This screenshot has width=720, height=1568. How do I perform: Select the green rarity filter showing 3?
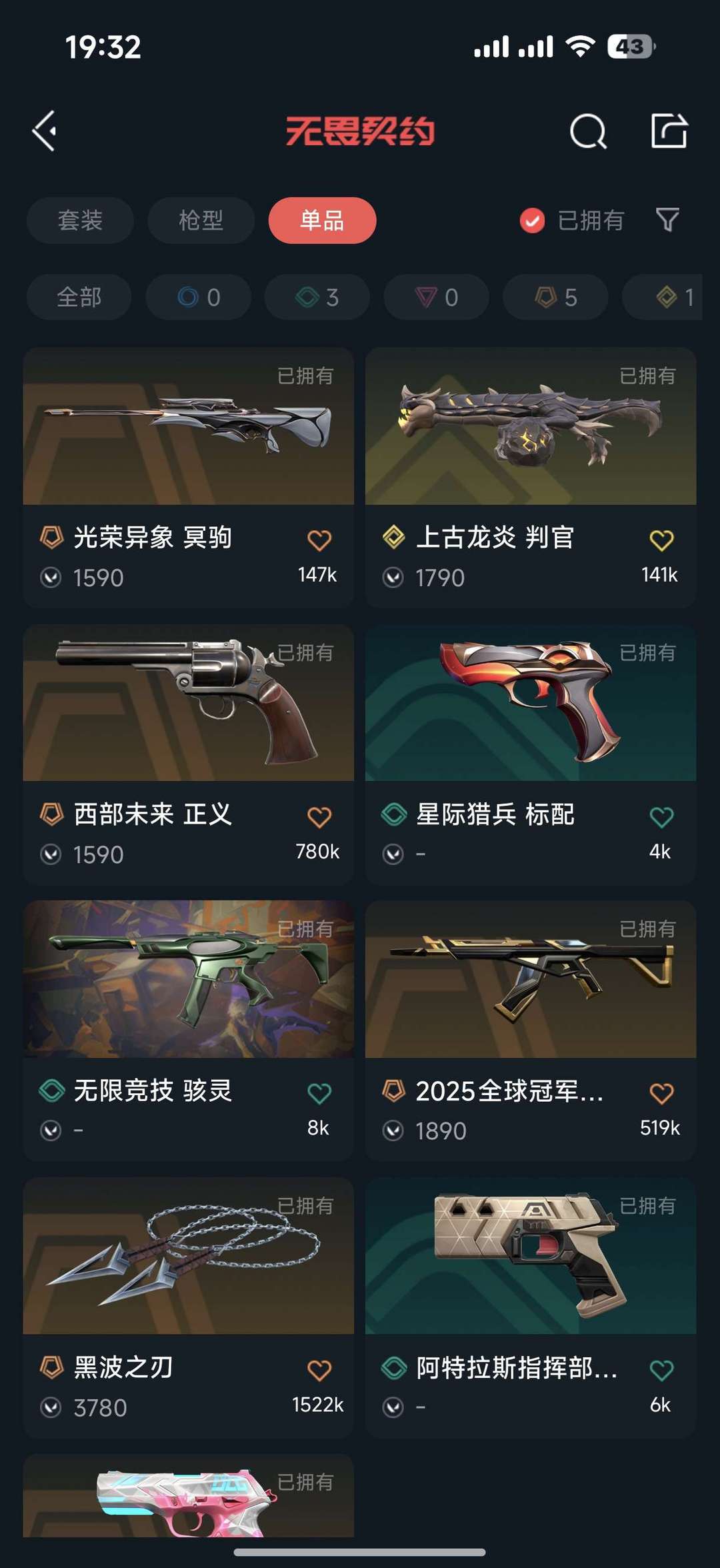[x=316, y=297]
